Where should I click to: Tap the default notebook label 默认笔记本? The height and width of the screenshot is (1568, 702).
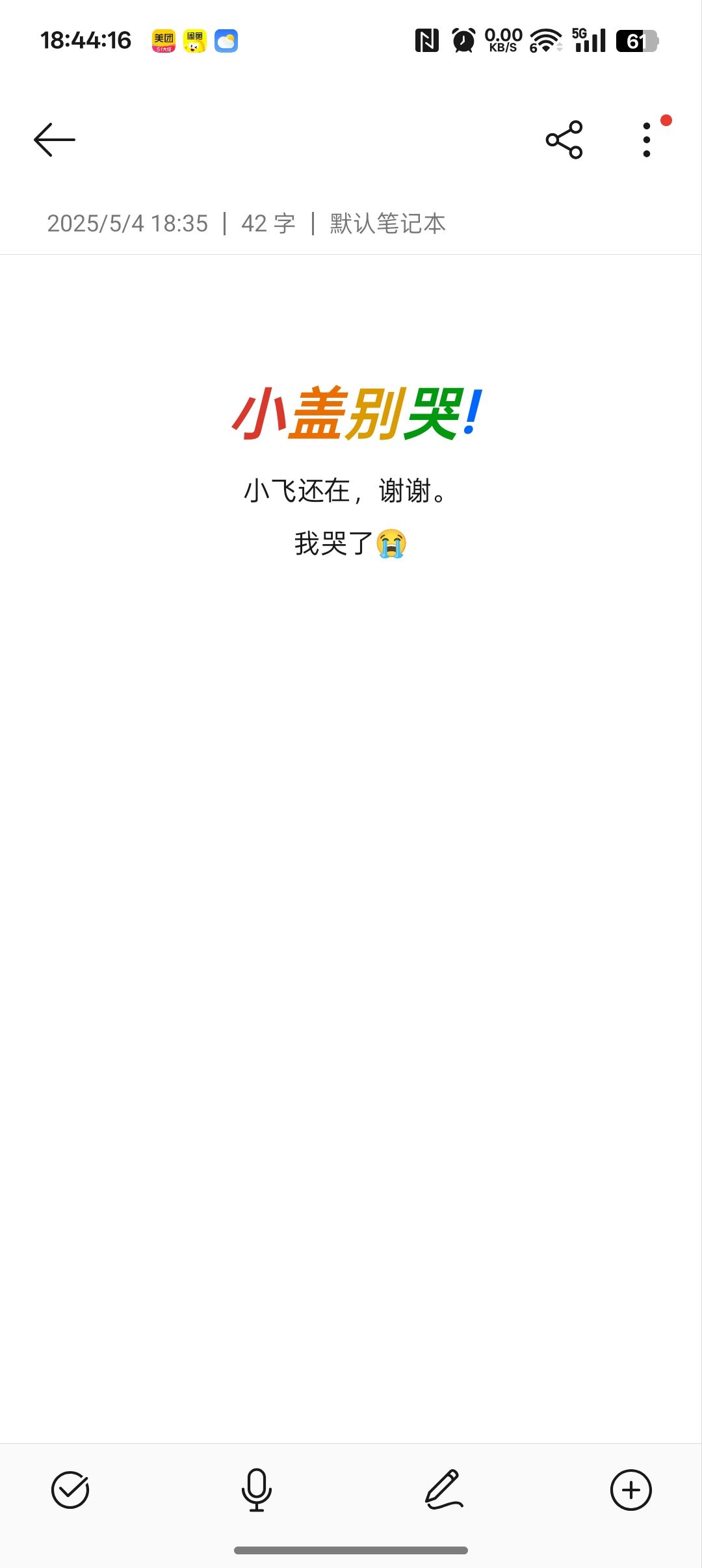coord(387,224)
